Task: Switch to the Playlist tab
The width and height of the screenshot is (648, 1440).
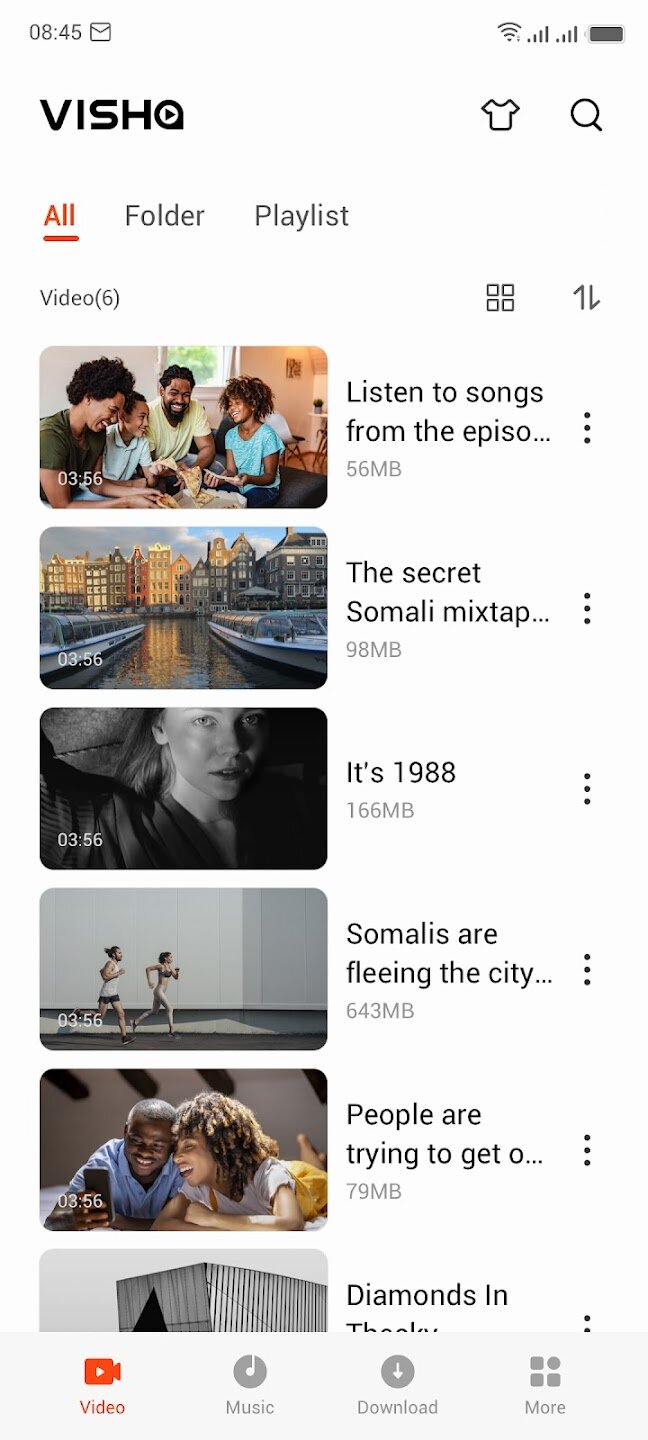Action: click(x=301, y=216)
